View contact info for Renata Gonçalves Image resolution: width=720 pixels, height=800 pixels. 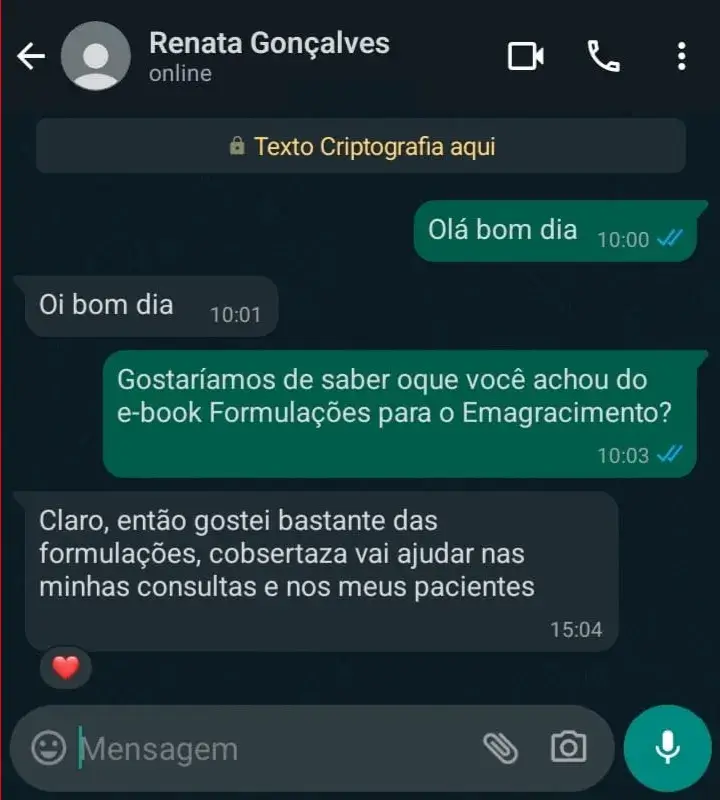coord(269,56)
